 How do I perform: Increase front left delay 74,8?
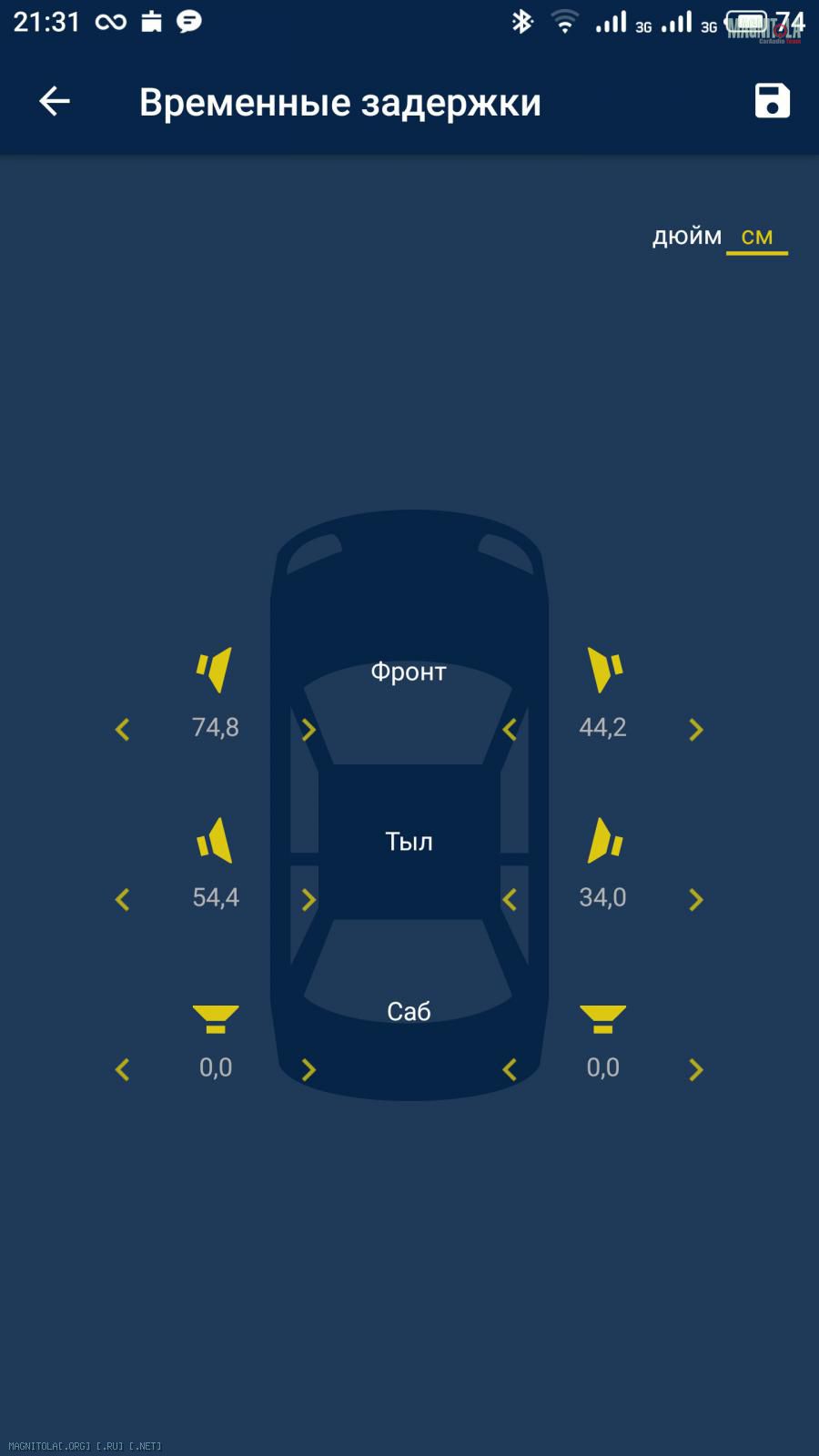[x=308, y=729]
